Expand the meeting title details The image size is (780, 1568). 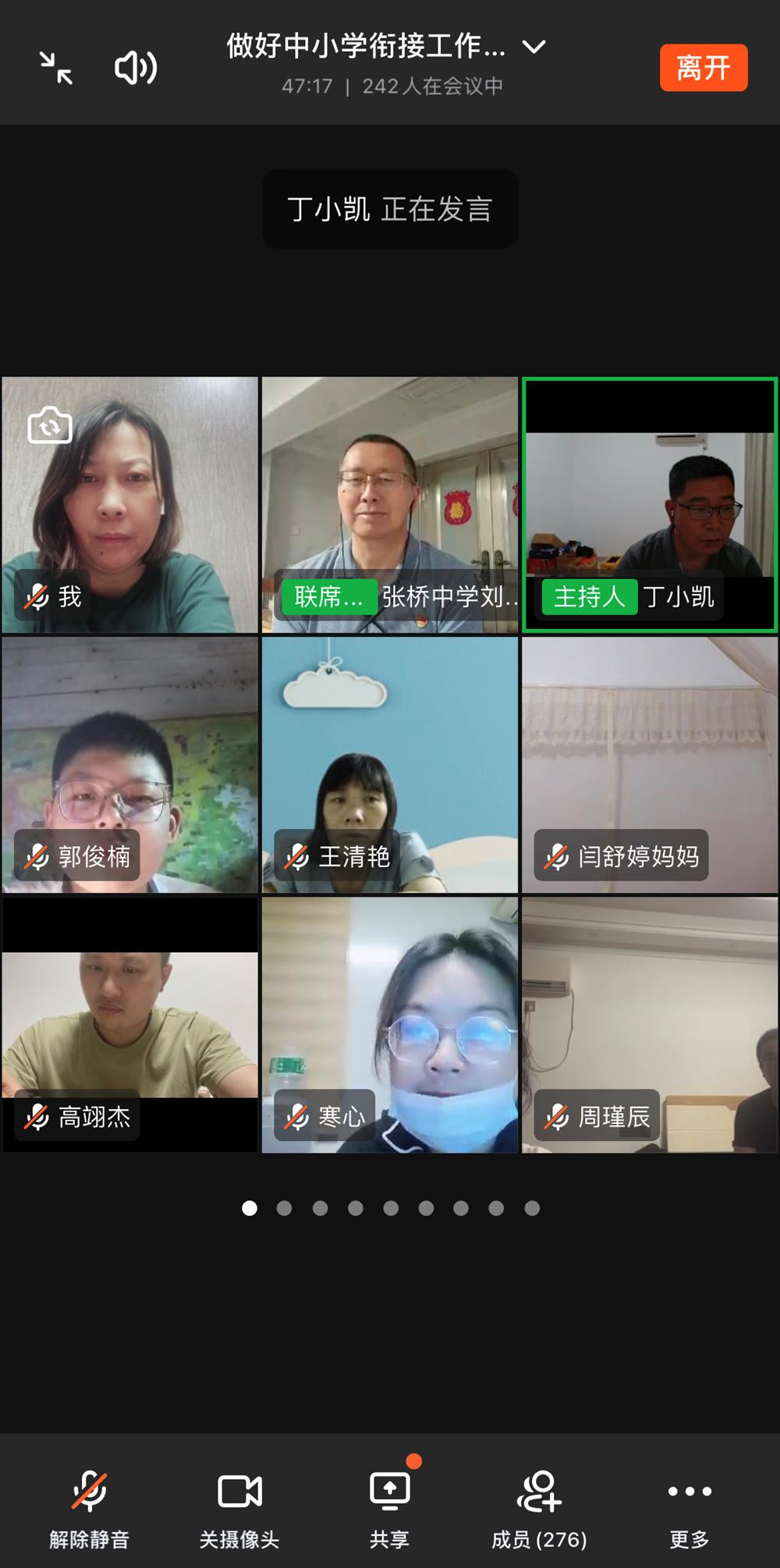(534, 47)
